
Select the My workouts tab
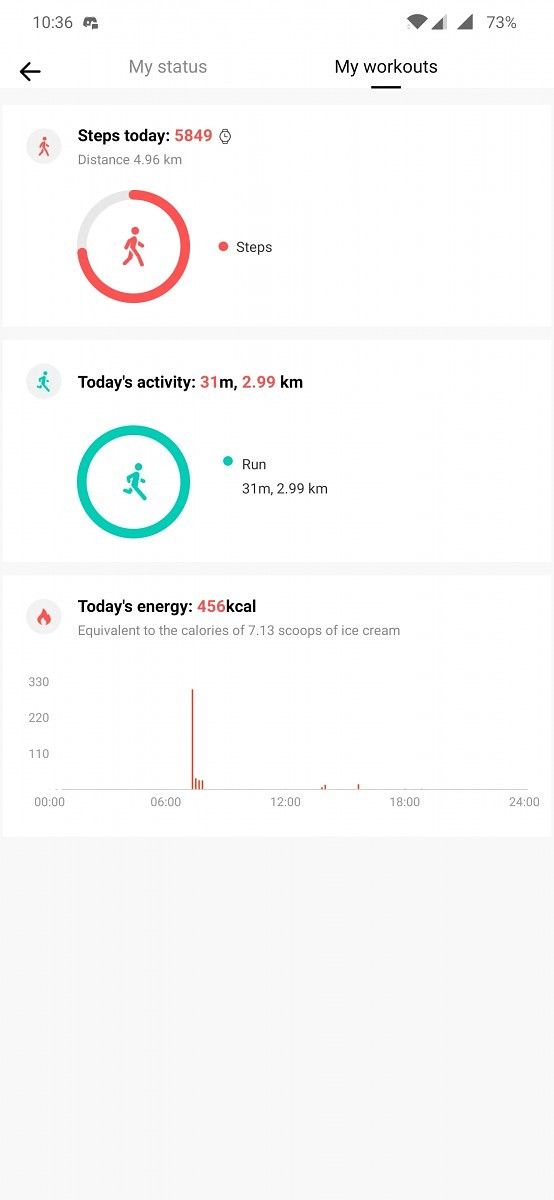(386, 67)
